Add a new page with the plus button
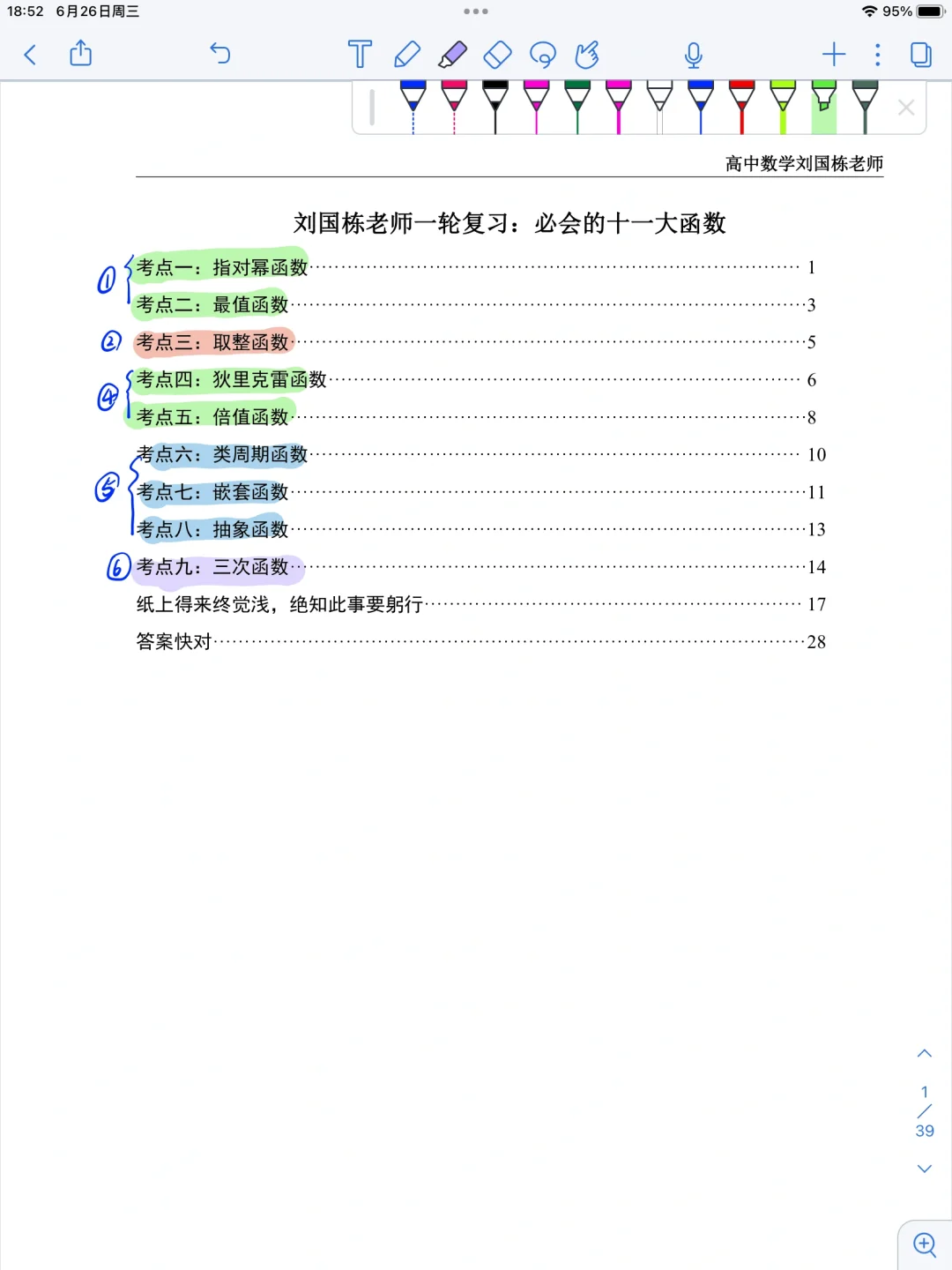Viewport: 952px width, 1270px height. [832, 54]
